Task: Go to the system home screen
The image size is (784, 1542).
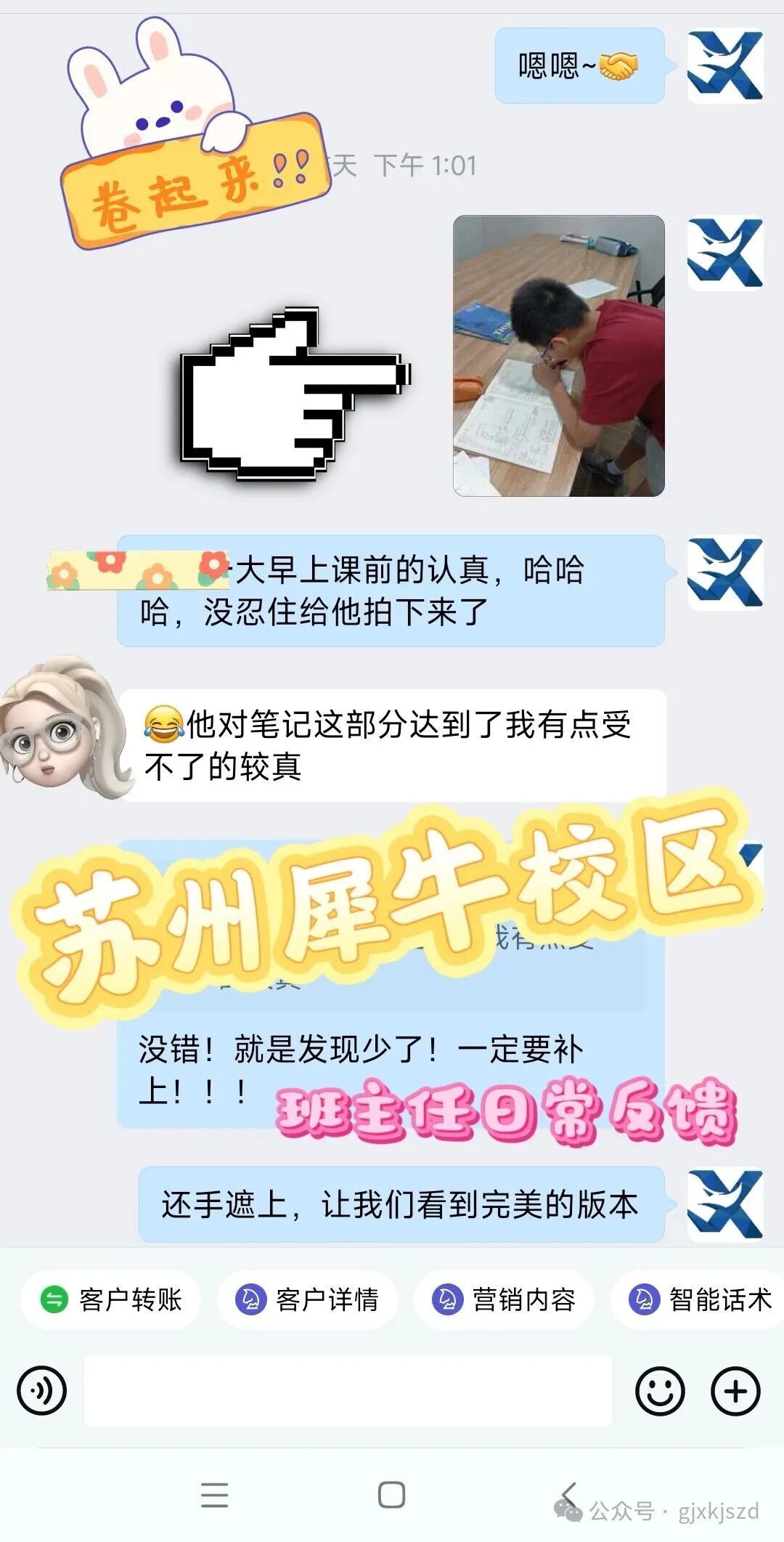Action: click(x=391, y=1495)
